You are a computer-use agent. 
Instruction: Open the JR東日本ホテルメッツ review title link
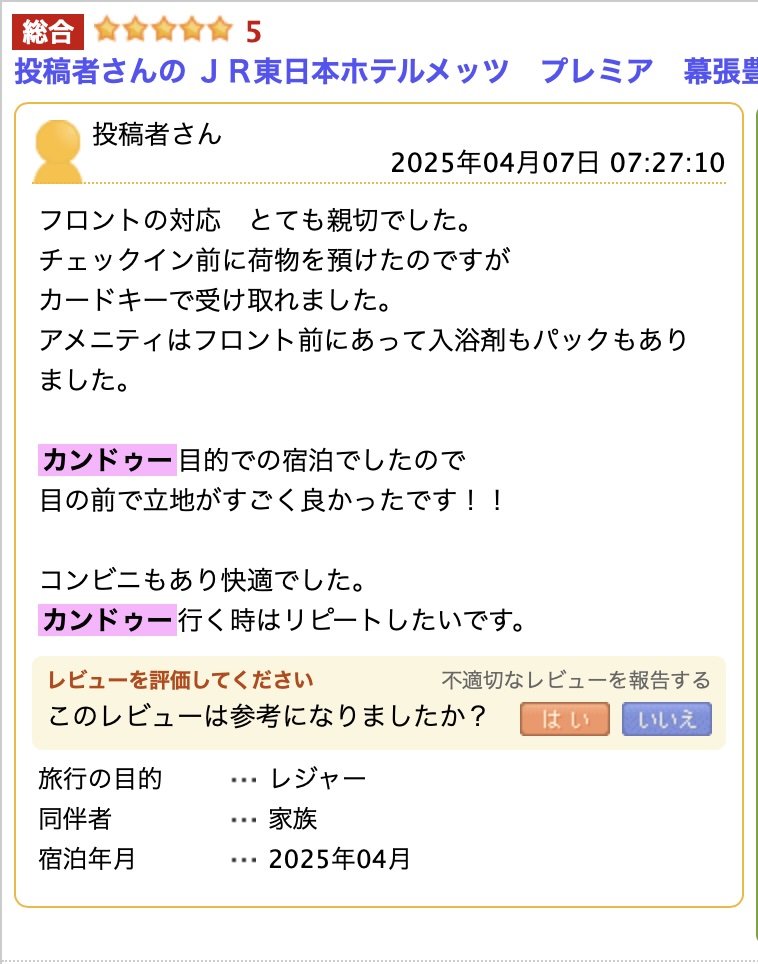pyautogui.click(x=380, y=71)
